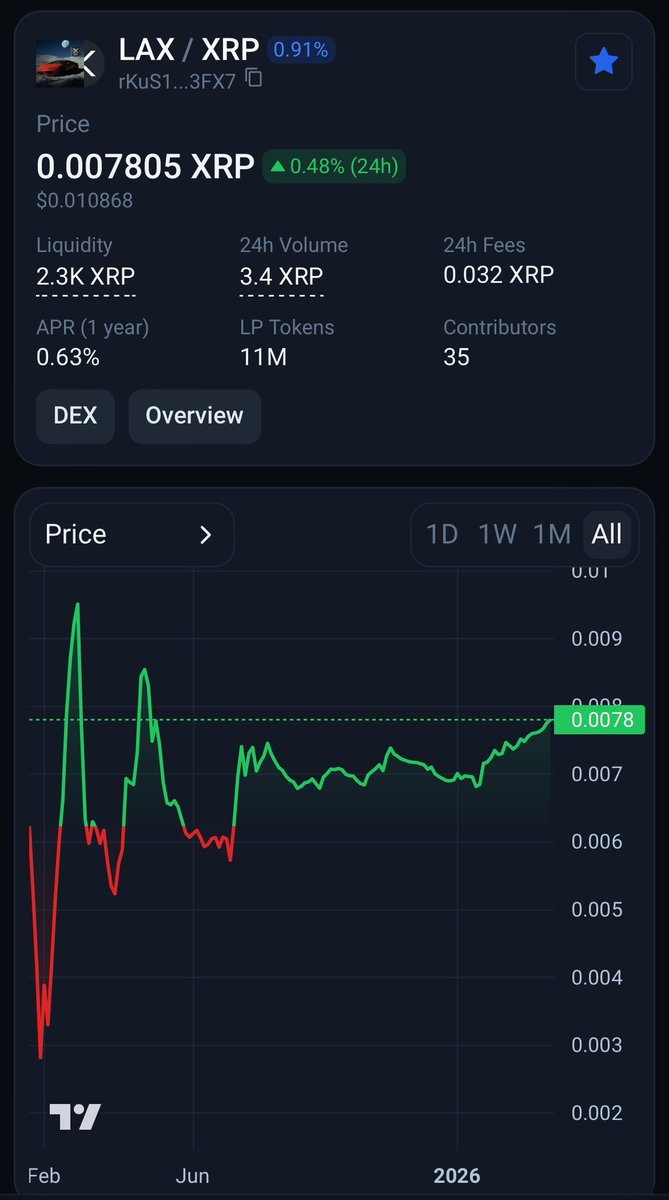
Task: Select the 1M chart range
Action: [x=552, y=535]
